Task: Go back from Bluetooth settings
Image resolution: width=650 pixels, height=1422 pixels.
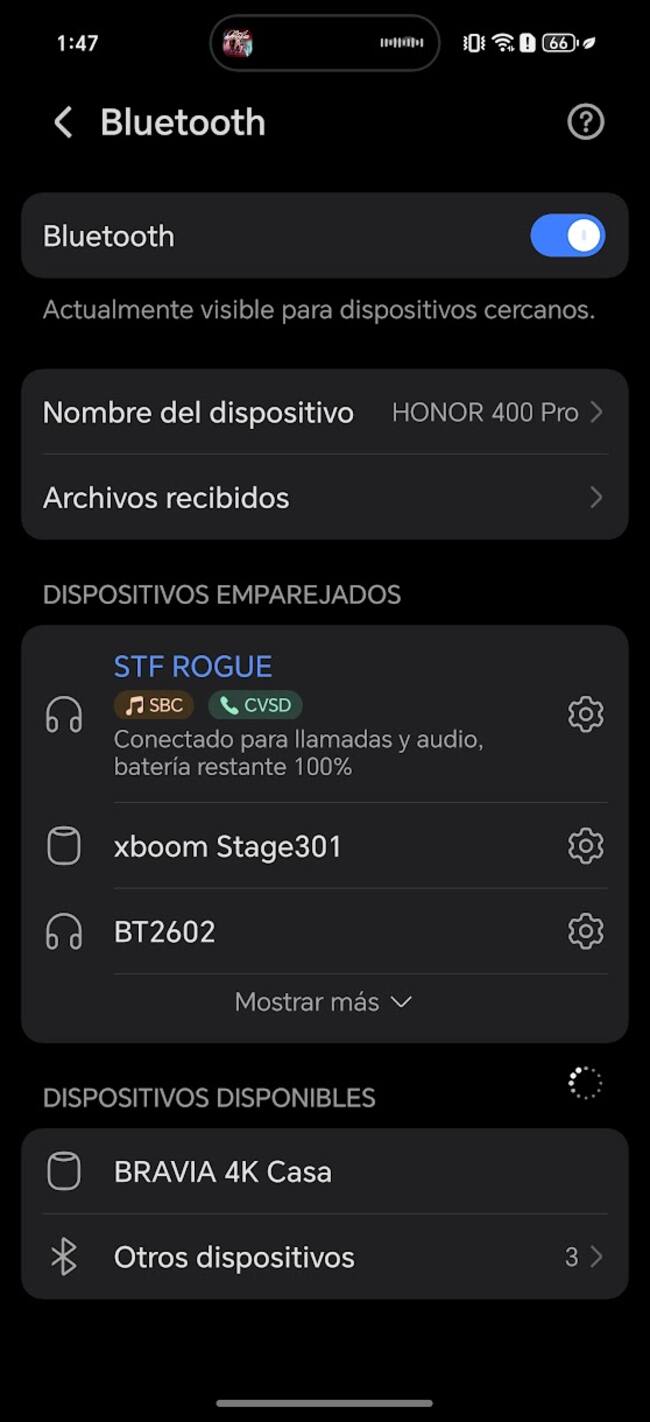Action: pos(63,123)
